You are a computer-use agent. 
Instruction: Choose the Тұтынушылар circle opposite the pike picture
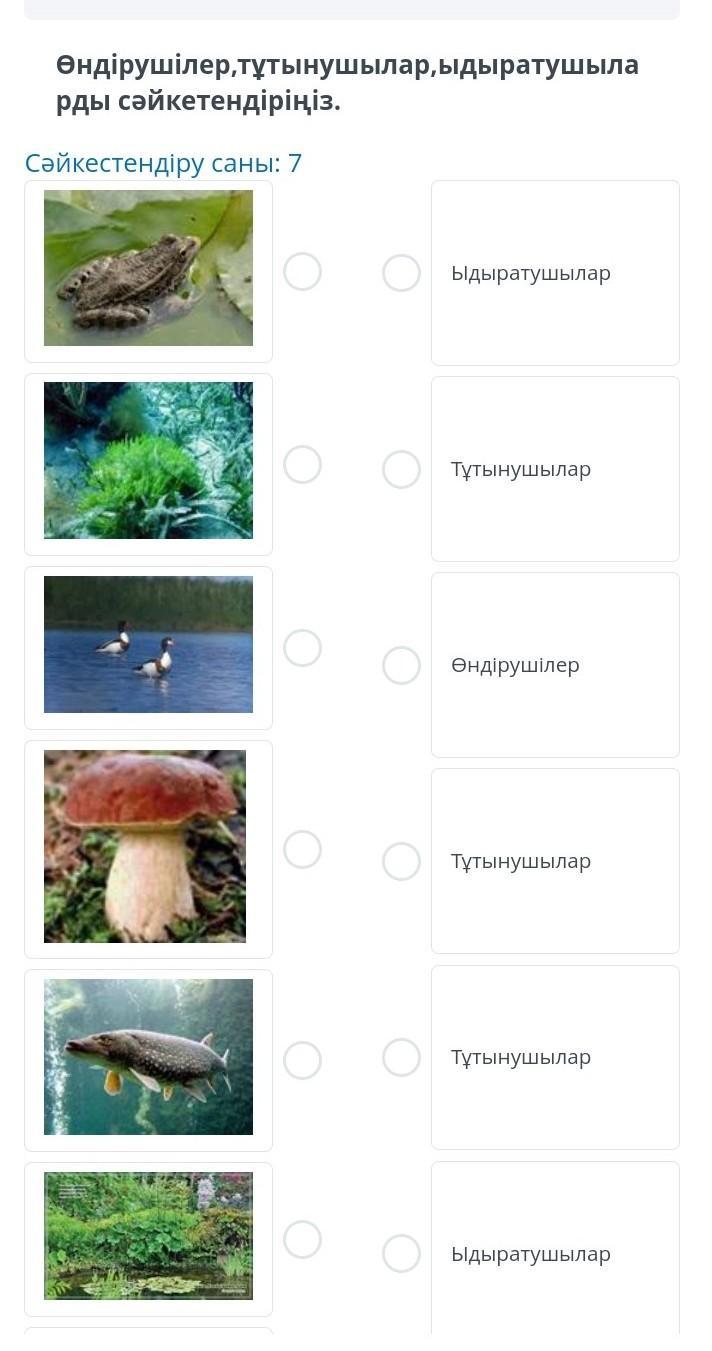401,1057
